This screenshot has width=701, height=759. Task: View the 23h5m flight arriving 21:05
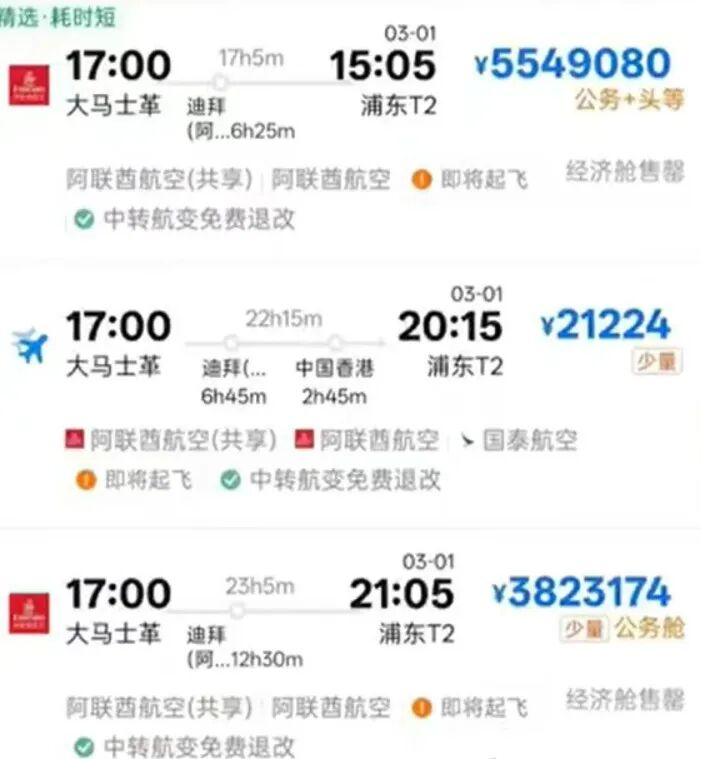[x=400, y=594]
